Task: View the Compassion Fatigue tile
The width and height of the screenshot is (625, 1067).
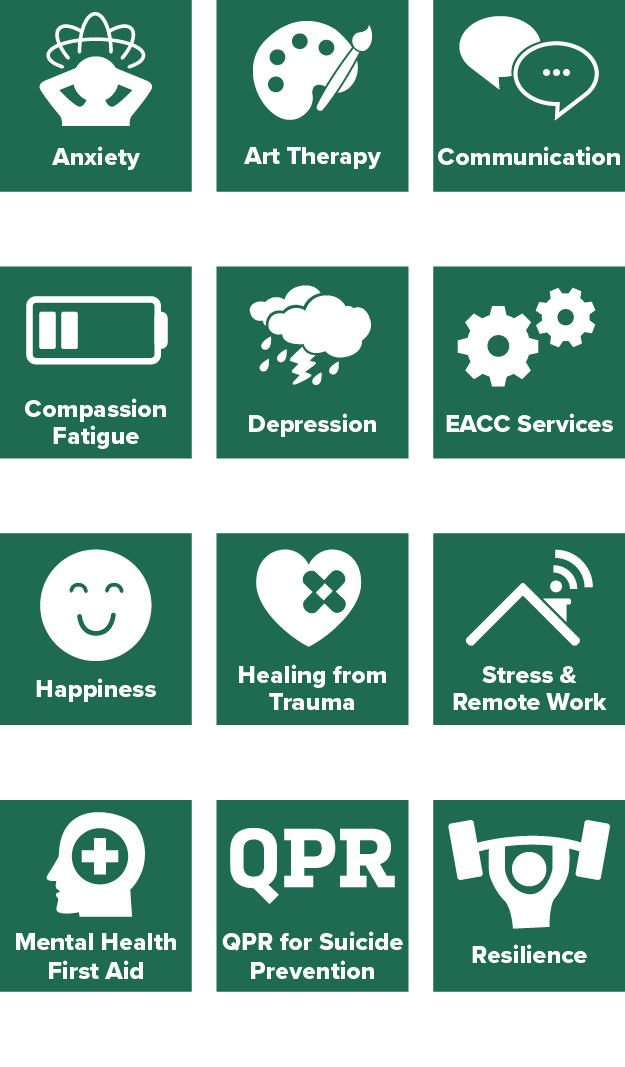Action: pos(96,362)
